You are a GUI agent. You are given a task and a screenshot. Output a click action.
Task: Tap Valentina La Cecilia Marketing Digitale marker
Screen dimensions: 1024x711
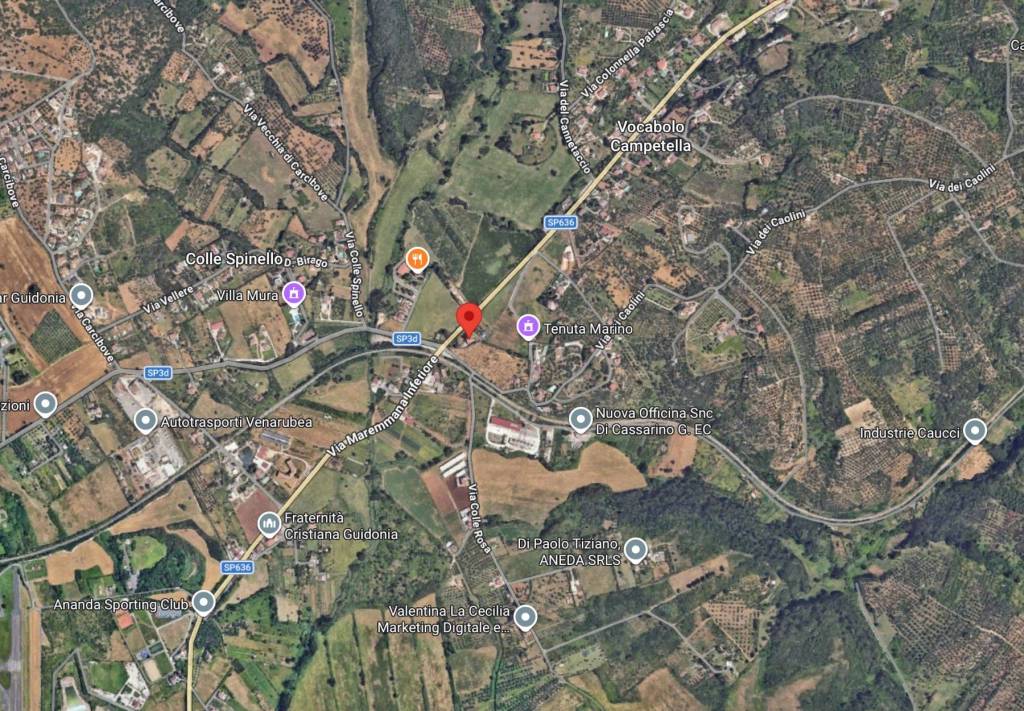pos(525,618)
